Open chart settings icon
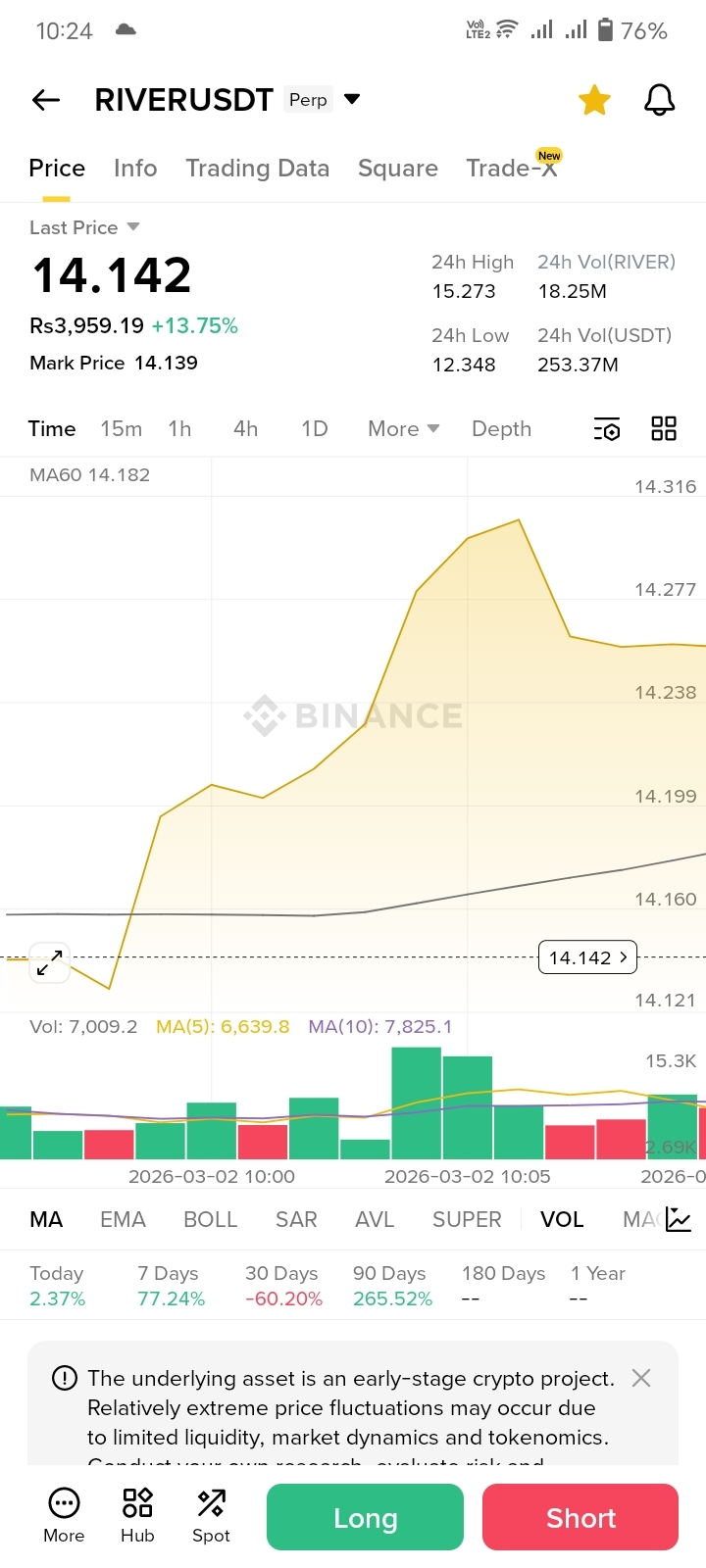The width and height of the screenshot is (706, 1568). point(607,429)
